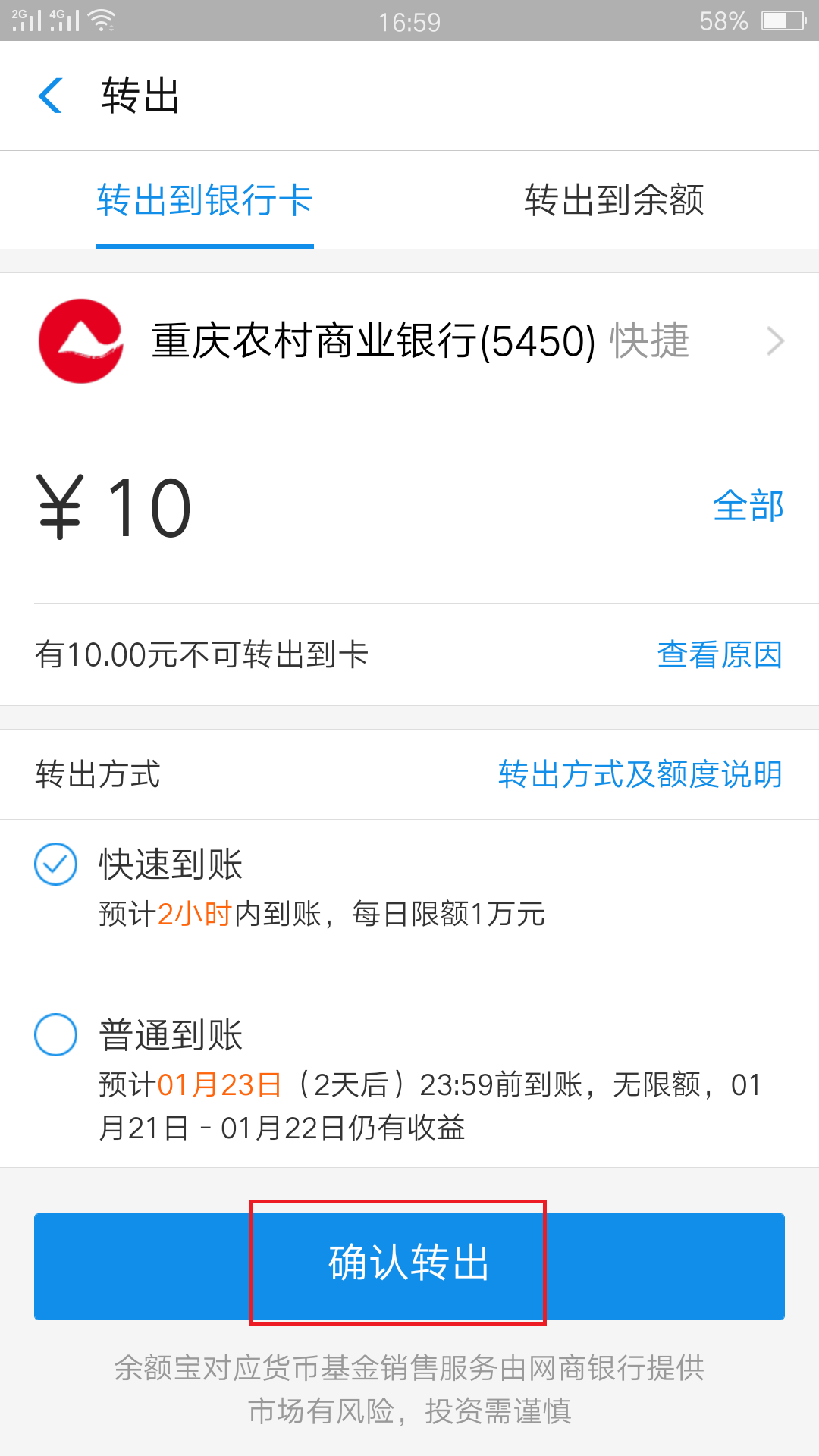819x1456 pixels.
Task: Select the 快速到账 option
Action: click(x=56, y=864)
